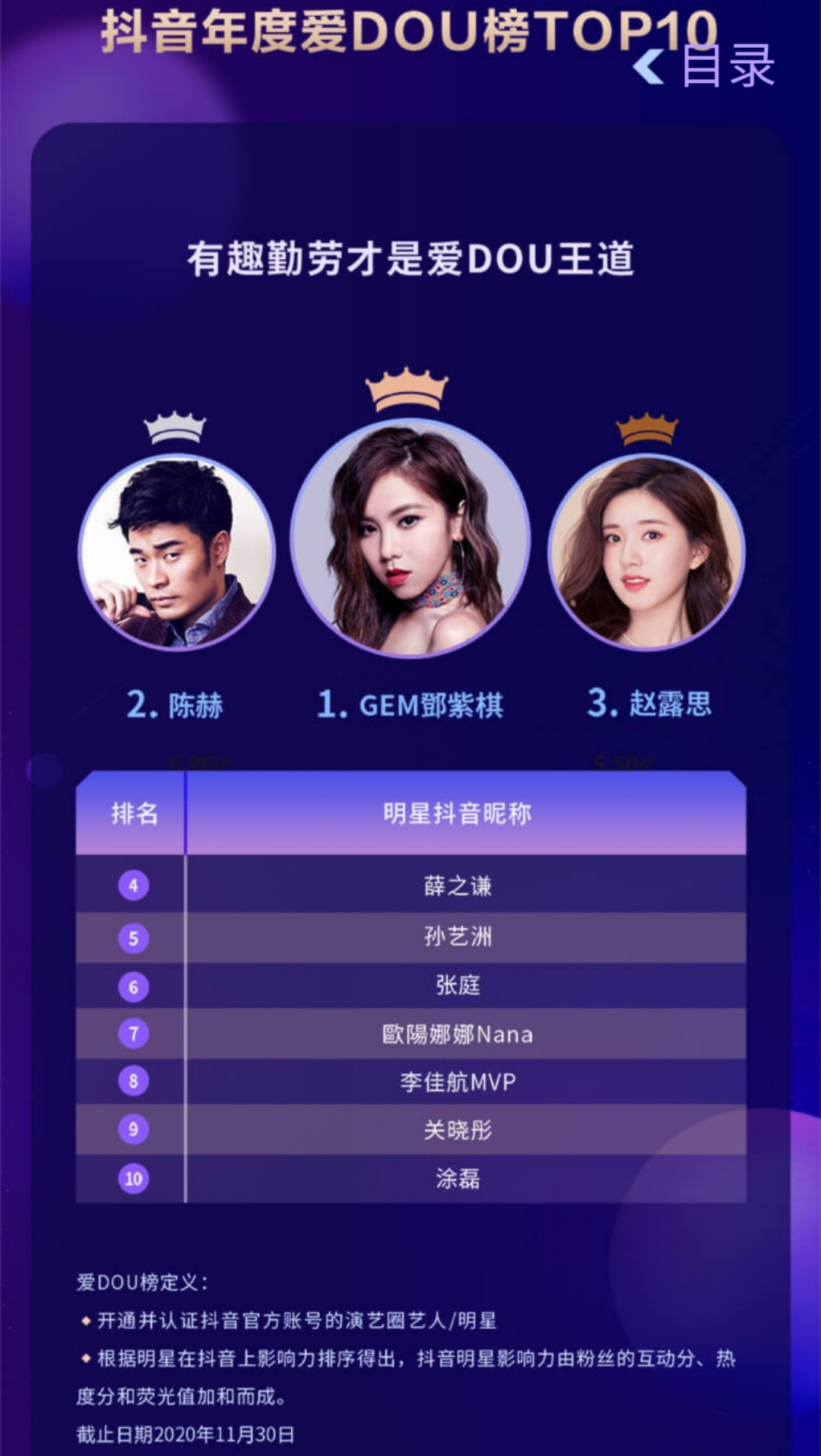
Task: Open the 目录 table of contents
Action: [x=706, y=67]
